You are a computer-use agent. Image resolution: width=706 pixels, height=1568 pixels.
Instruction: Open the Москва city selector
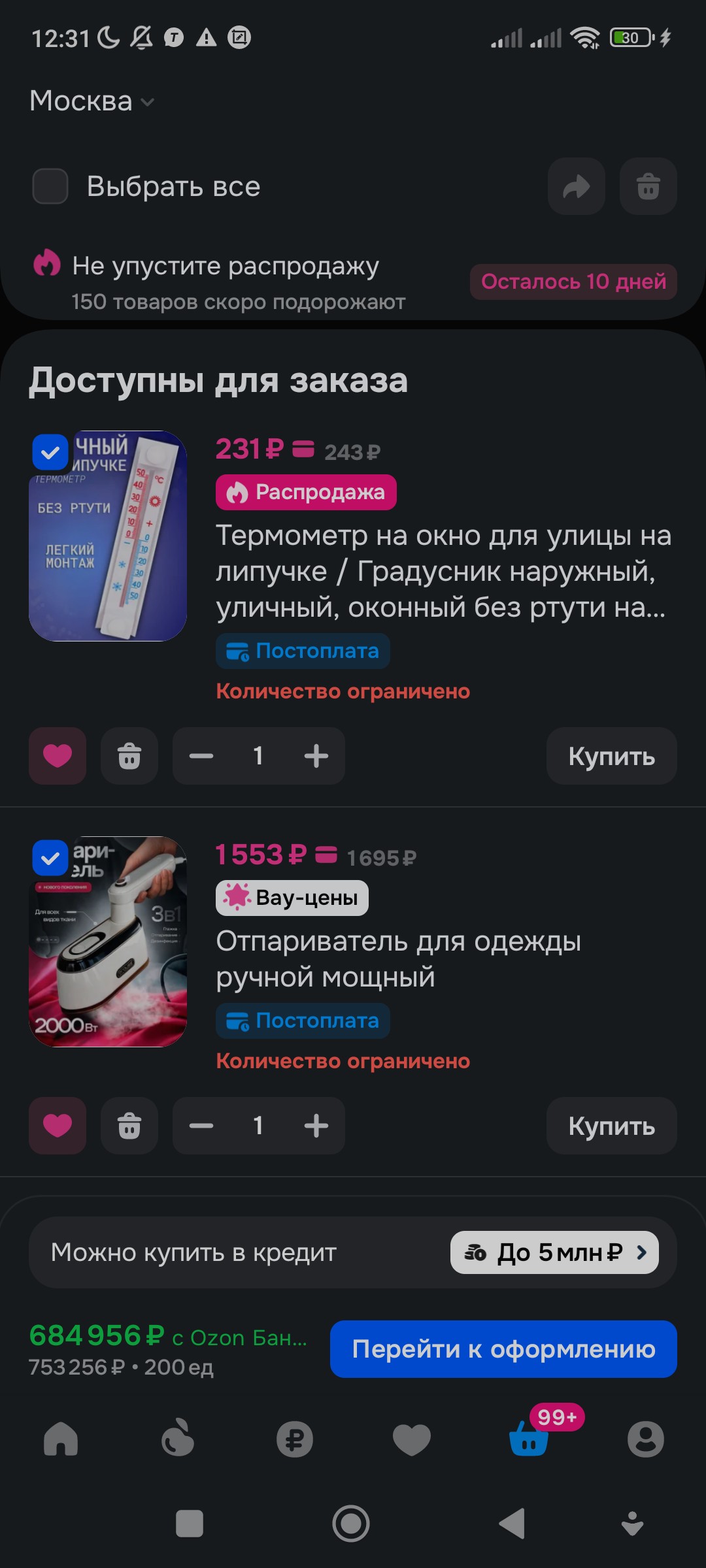click(92, 101)
